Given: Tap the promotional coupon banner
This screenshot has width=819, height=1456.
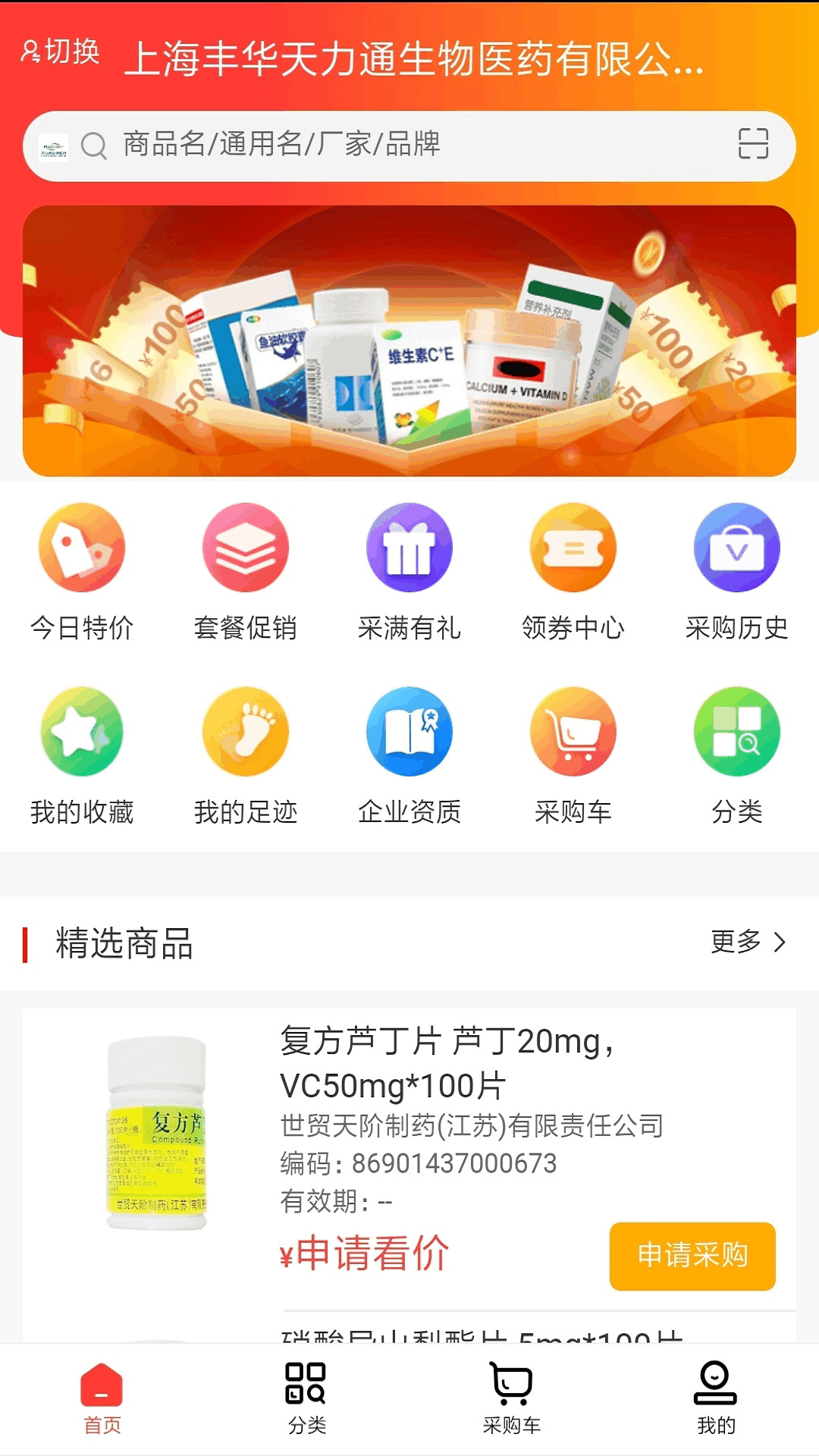Looking at the screenshot, I should 409,340.
